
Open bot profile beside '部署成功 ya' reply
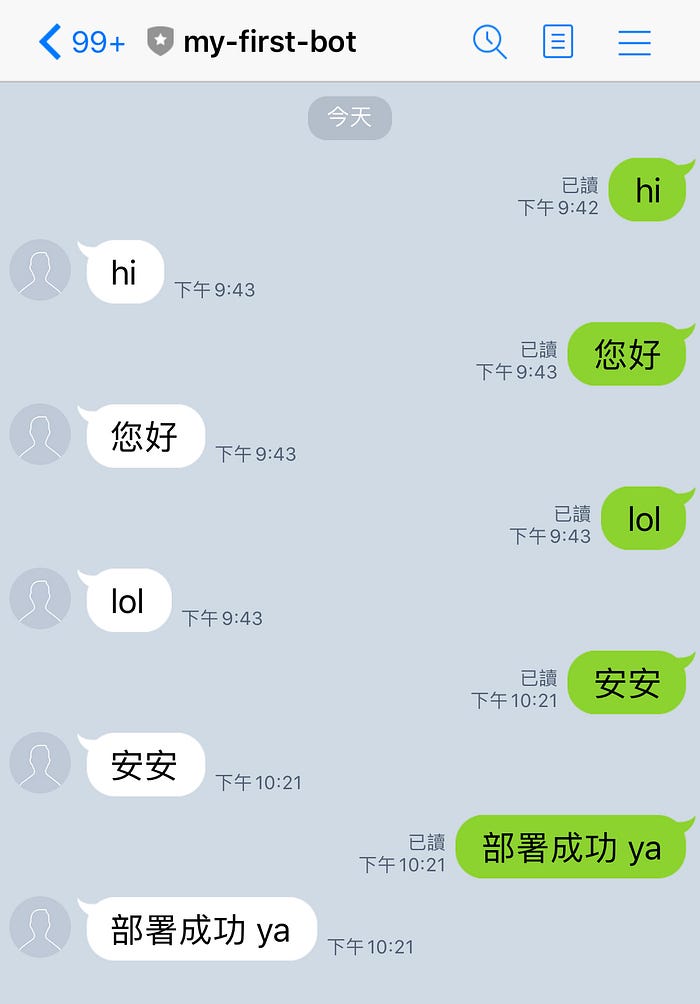(40, 927)
